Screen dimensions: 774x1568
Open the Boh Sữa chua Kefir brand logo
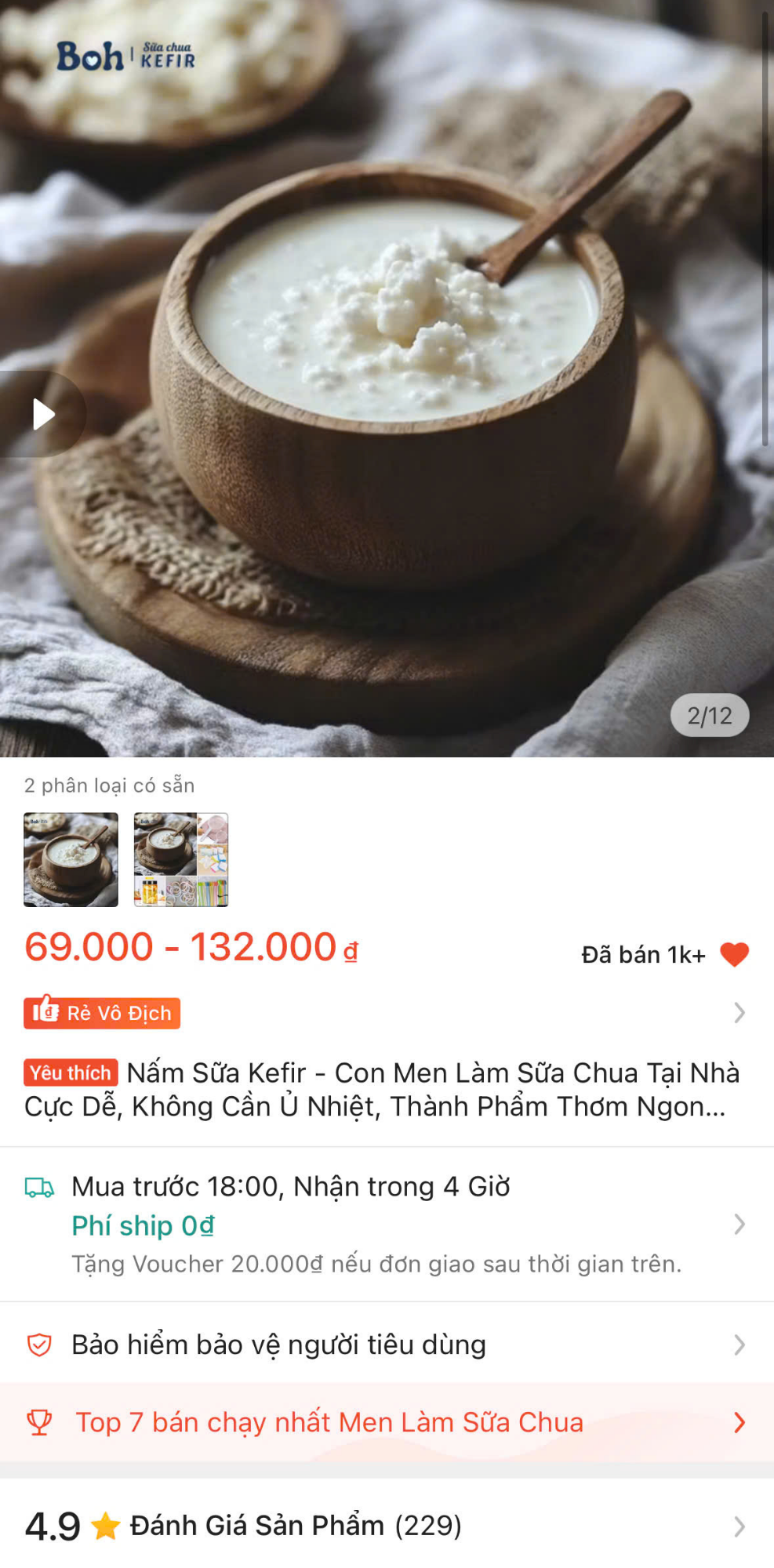coord(125,56)
